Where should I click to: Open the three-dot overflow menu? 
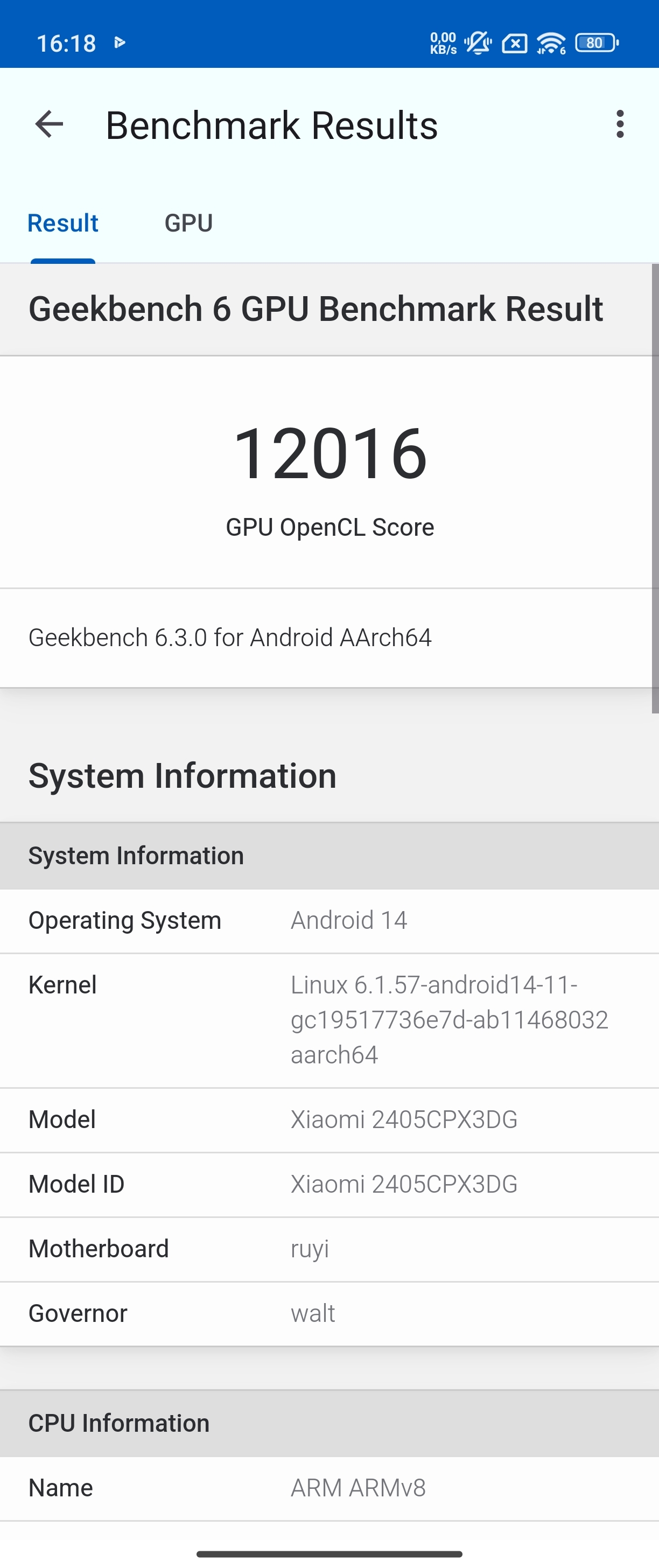[x=620, y=124]
